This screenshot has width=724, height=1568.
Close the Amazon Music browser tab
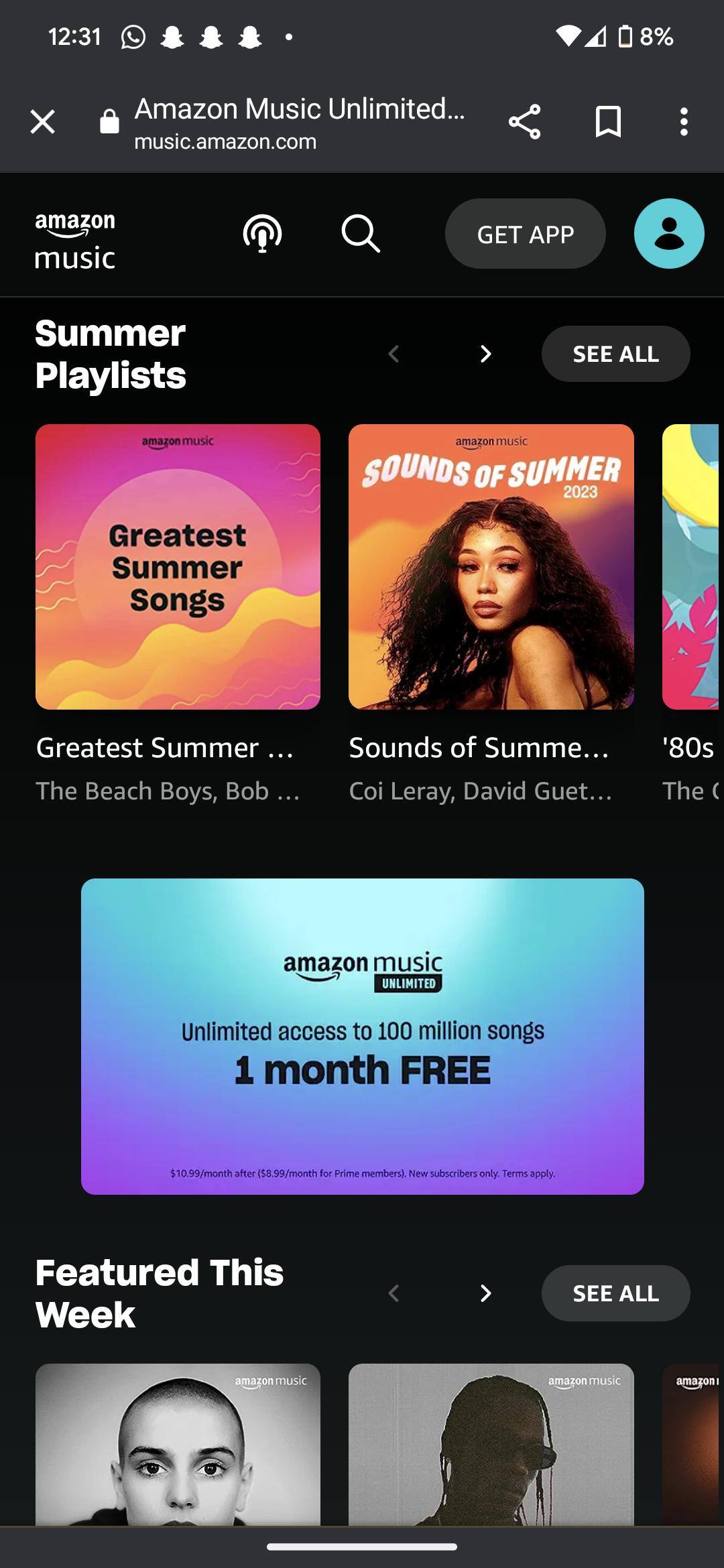click(x=43, y=122)
